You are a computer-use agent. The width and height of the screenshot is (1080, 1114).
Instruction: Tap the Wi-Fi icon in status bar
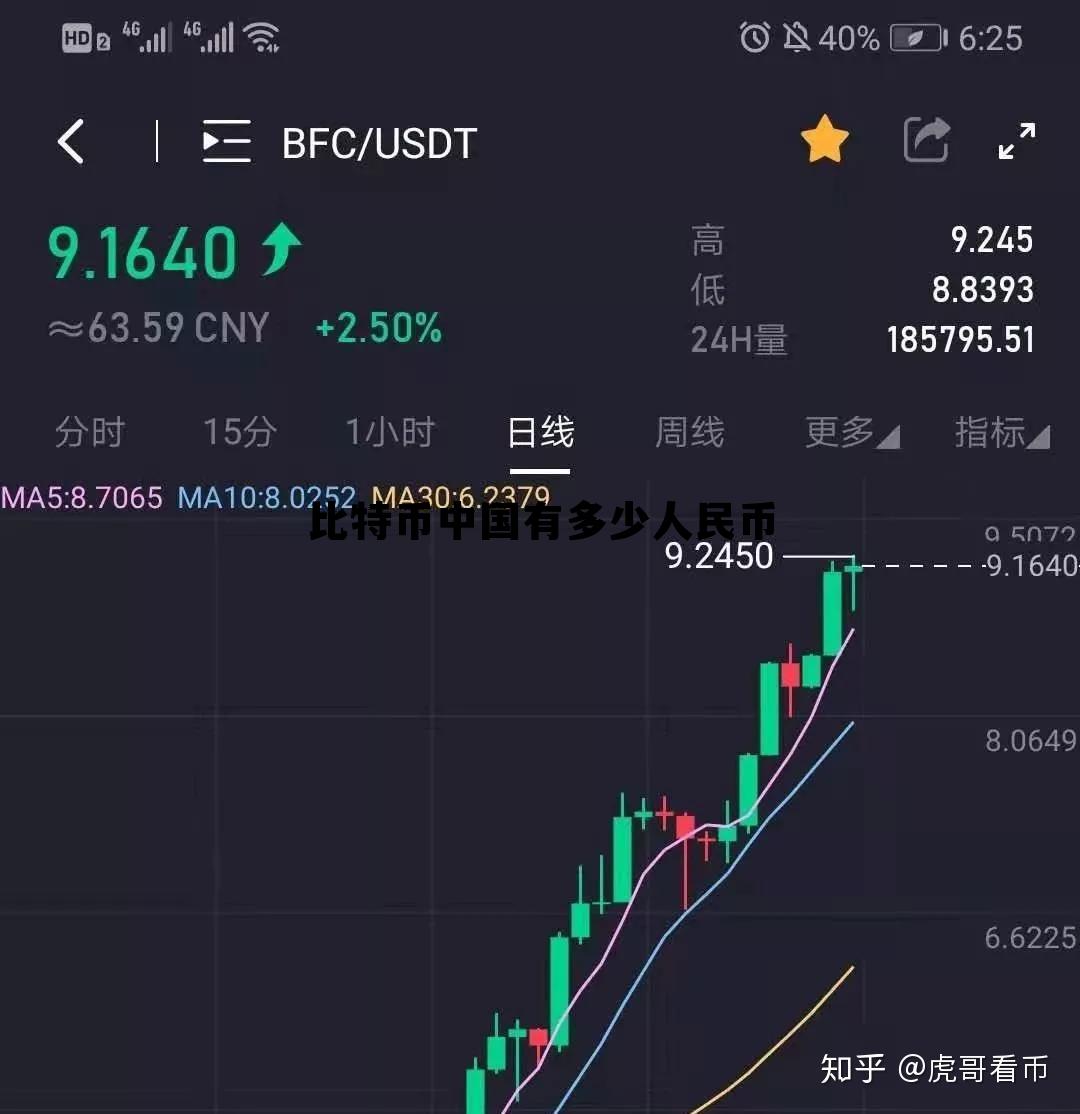pos(262,37)
